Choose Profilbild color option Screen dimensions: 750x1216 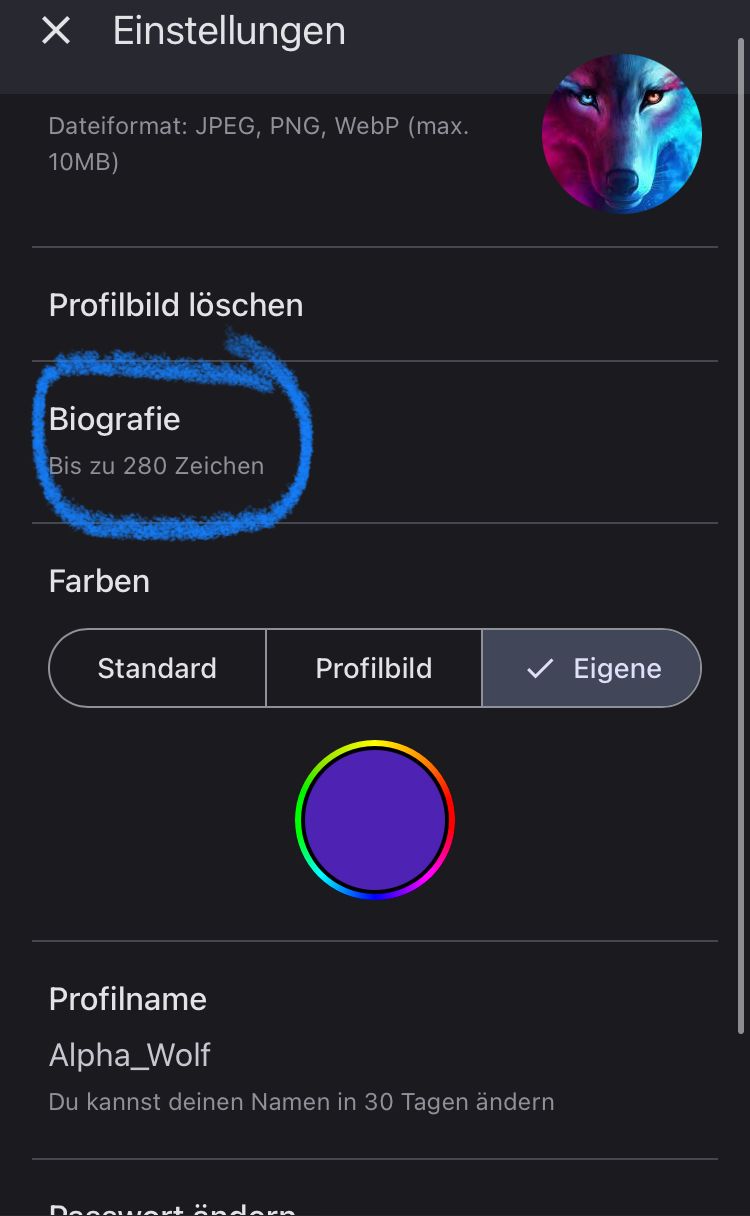pyautogui.click(x=374, y=668)
